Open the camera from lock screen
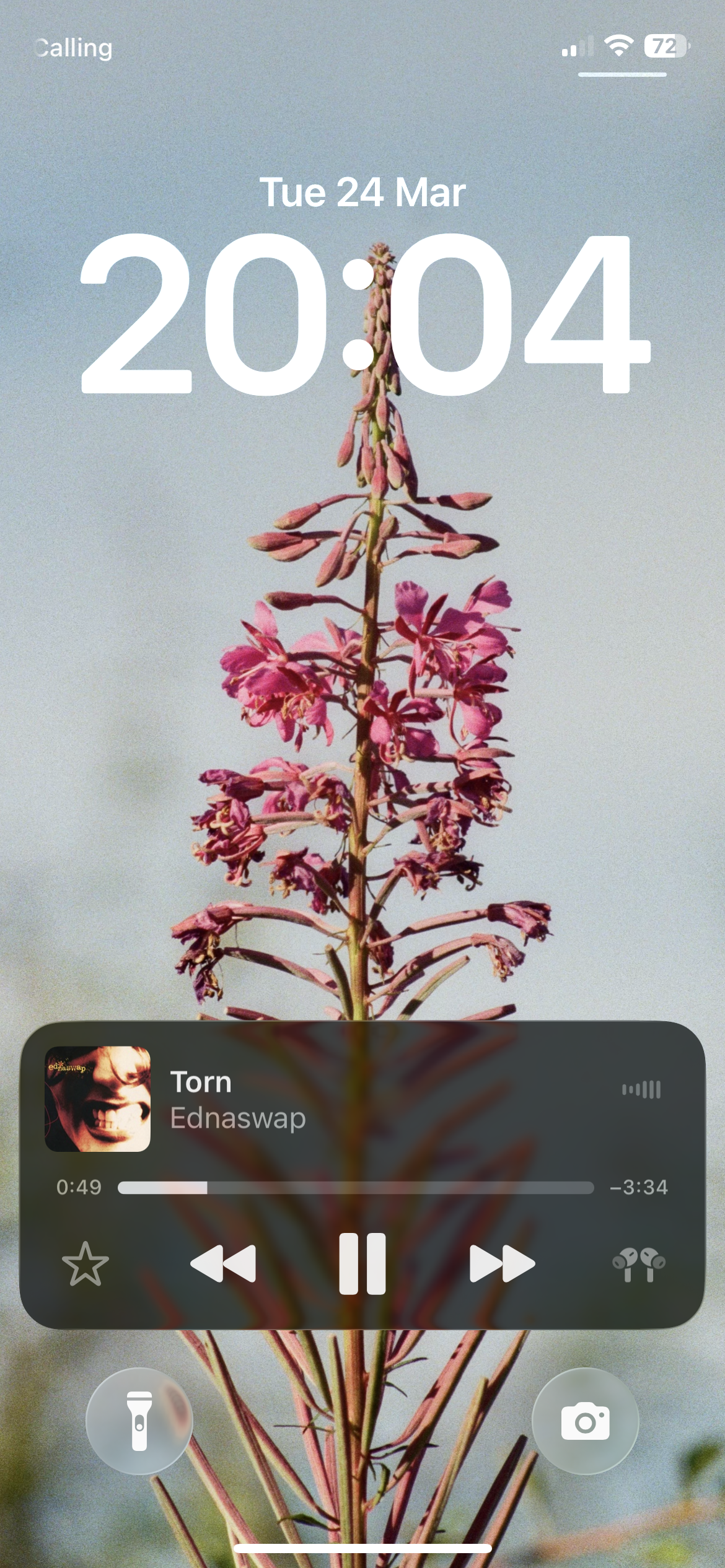Viewport: 725px width, 1568px height. [x=585, y=1421]
